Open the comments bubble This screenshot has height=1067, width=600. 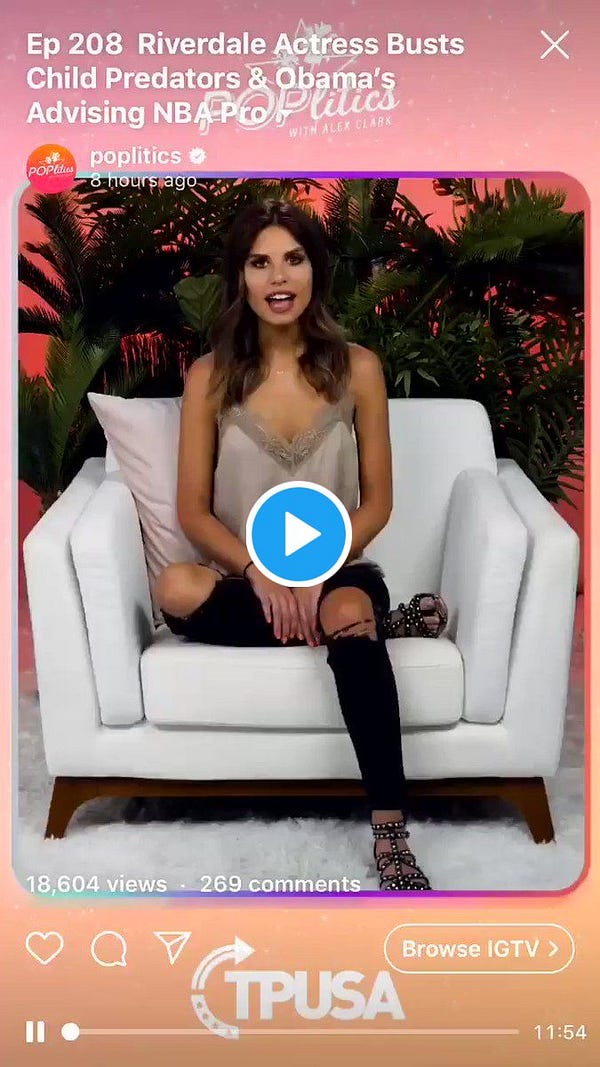pyautogui.click(x=108, y=948)
